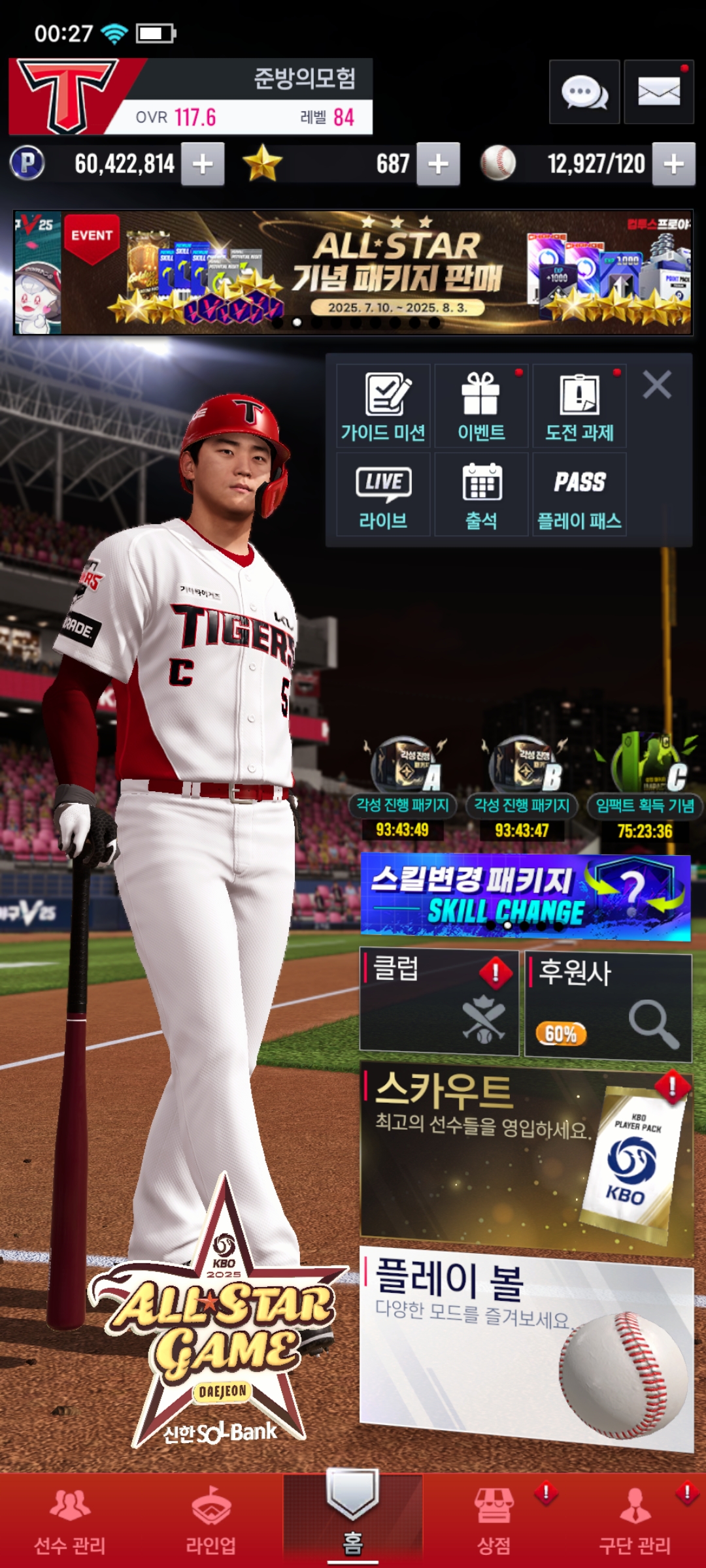Open the 클럽 card
Viewport: 706px width, 1568px height.
tap(439, 1002)
